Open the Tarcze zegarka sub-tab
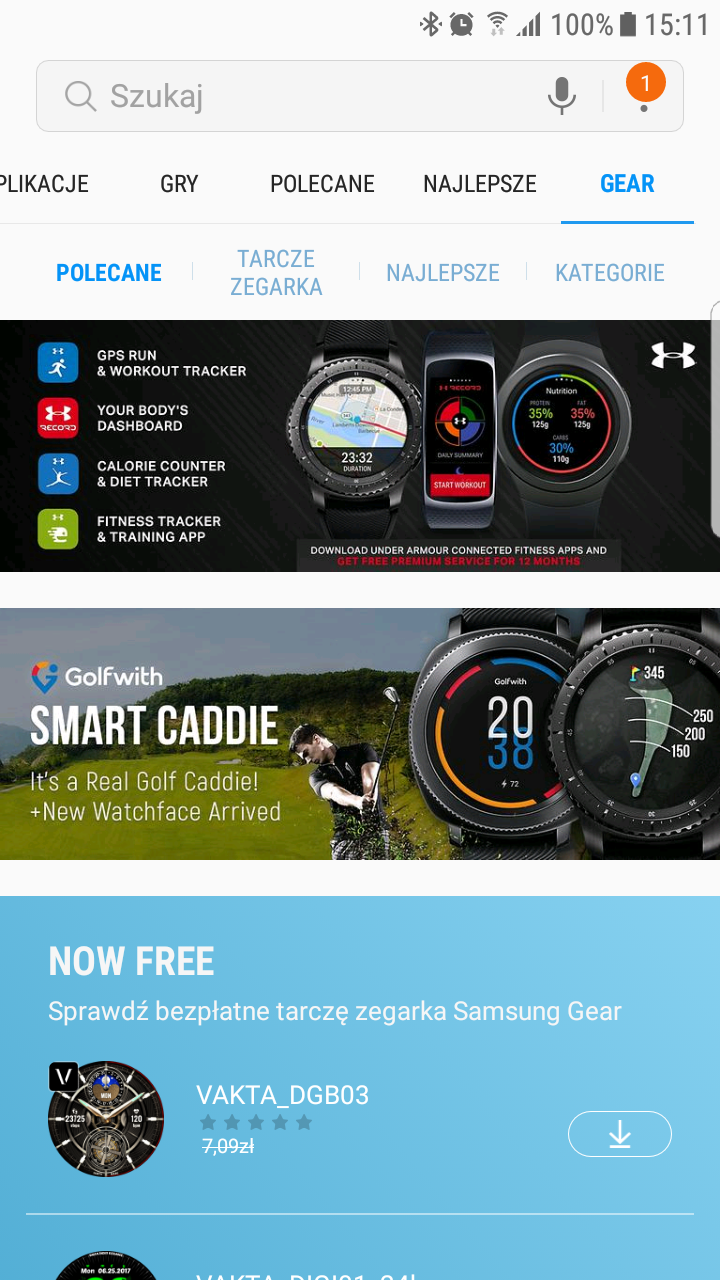Screen dimensions: 720x1280 [x=276, y=273]
